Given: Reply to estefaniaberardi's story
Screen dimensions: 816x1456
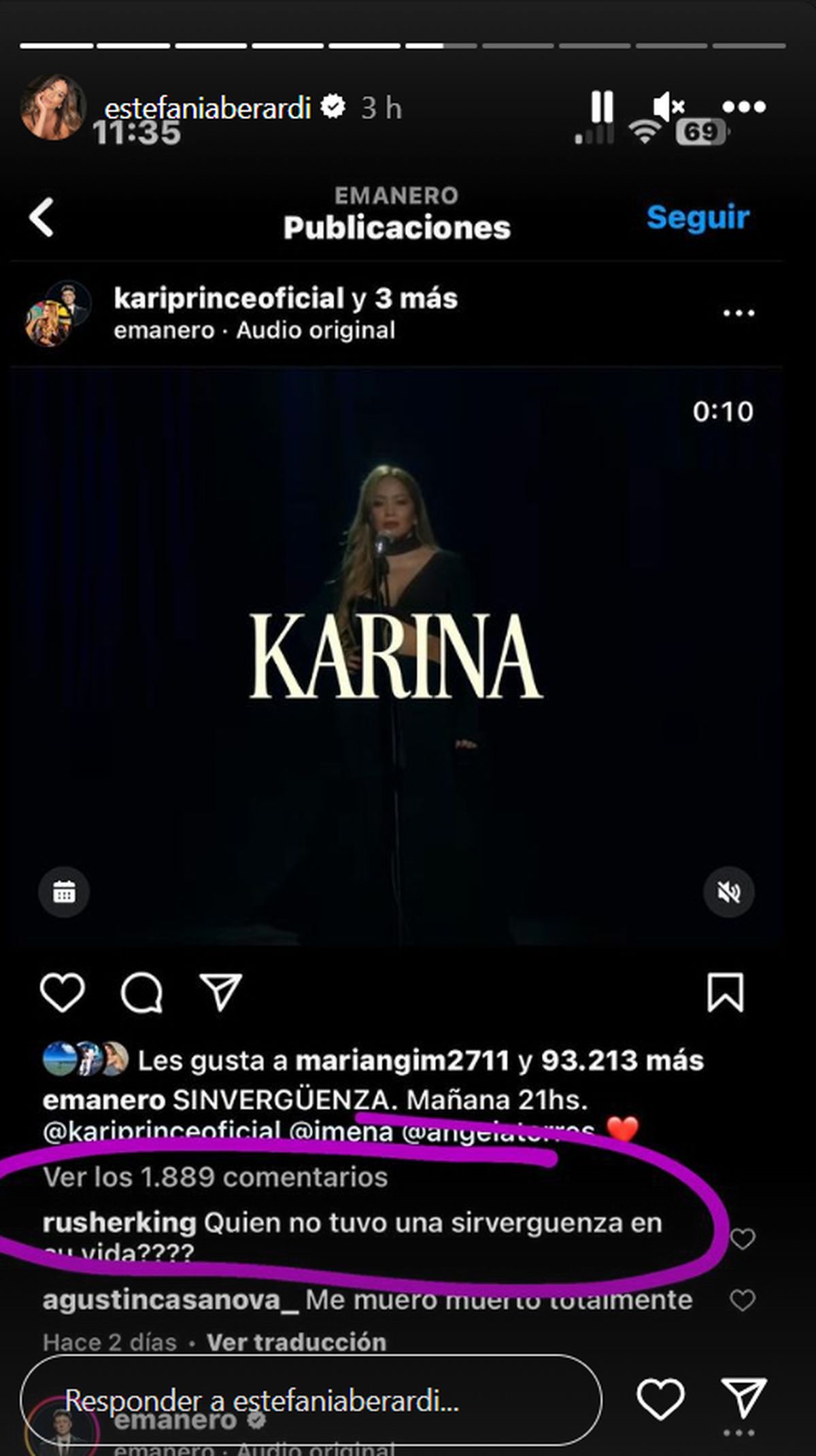Looking at the screenshot, I should tap(311, 1400).
